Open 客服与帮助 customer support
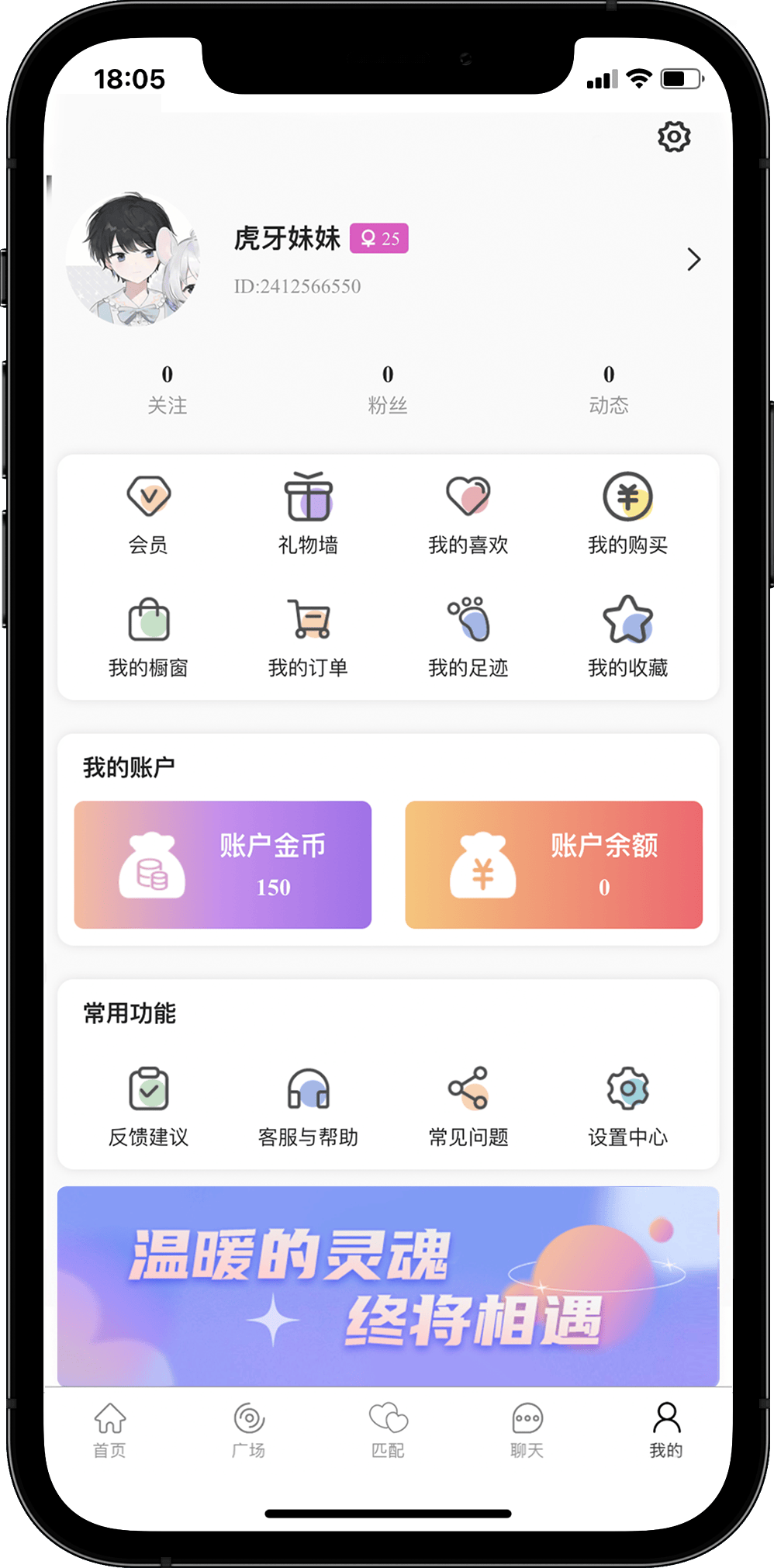The image size is (774, 1568). tap(308, 1106)
